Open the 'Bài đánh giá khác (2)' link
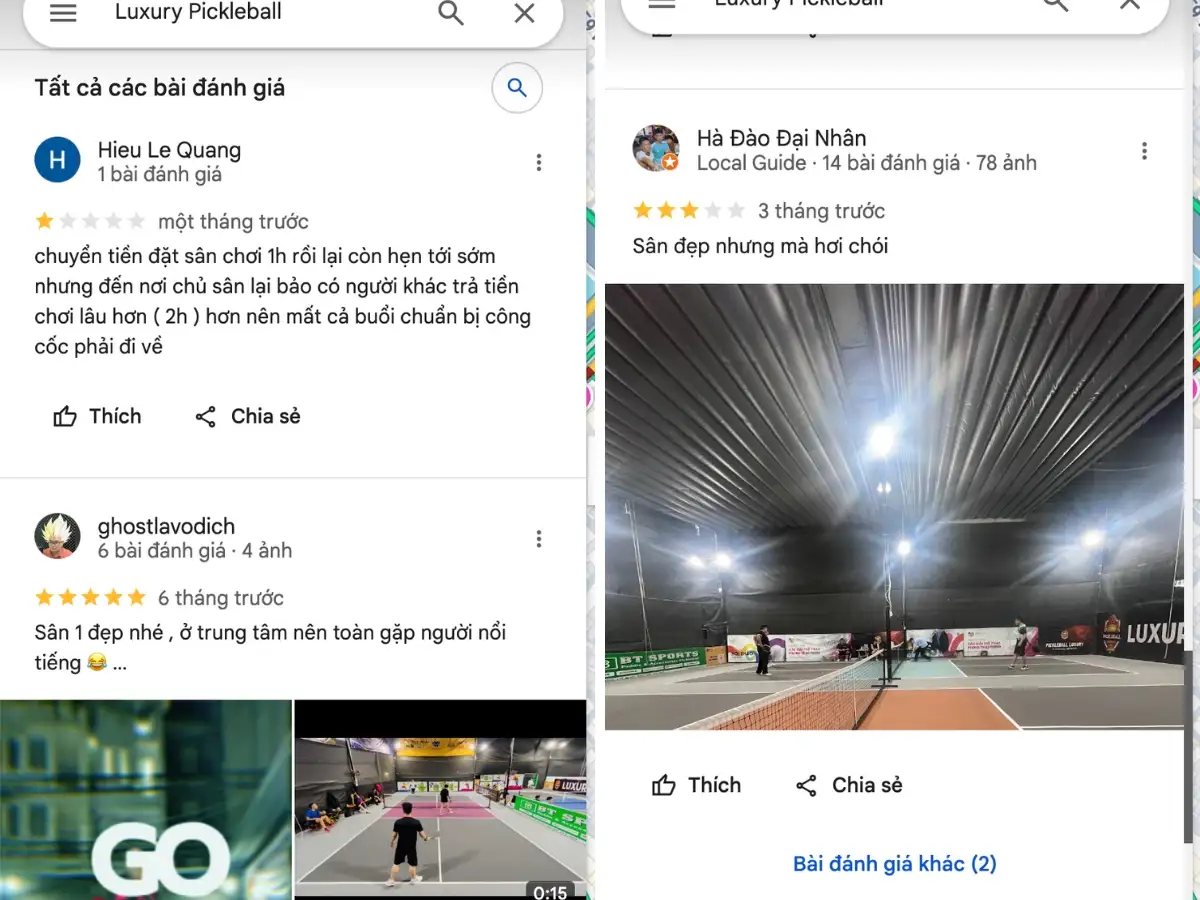Screen dimensions: 1200x900 coord(894,864)
